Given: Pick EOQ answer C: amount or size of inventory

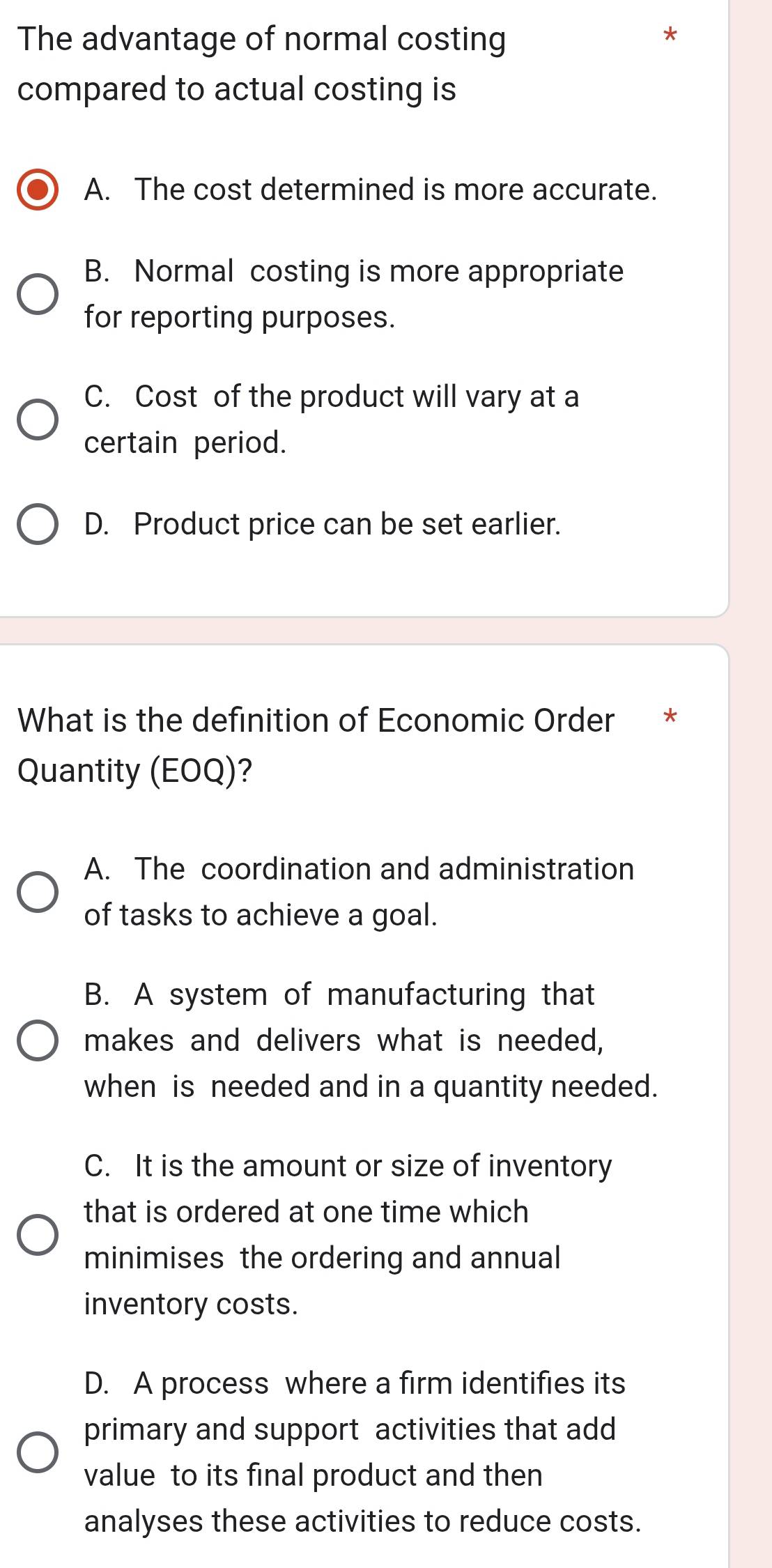Looking at the screenshot, I should click(38, 1235).
